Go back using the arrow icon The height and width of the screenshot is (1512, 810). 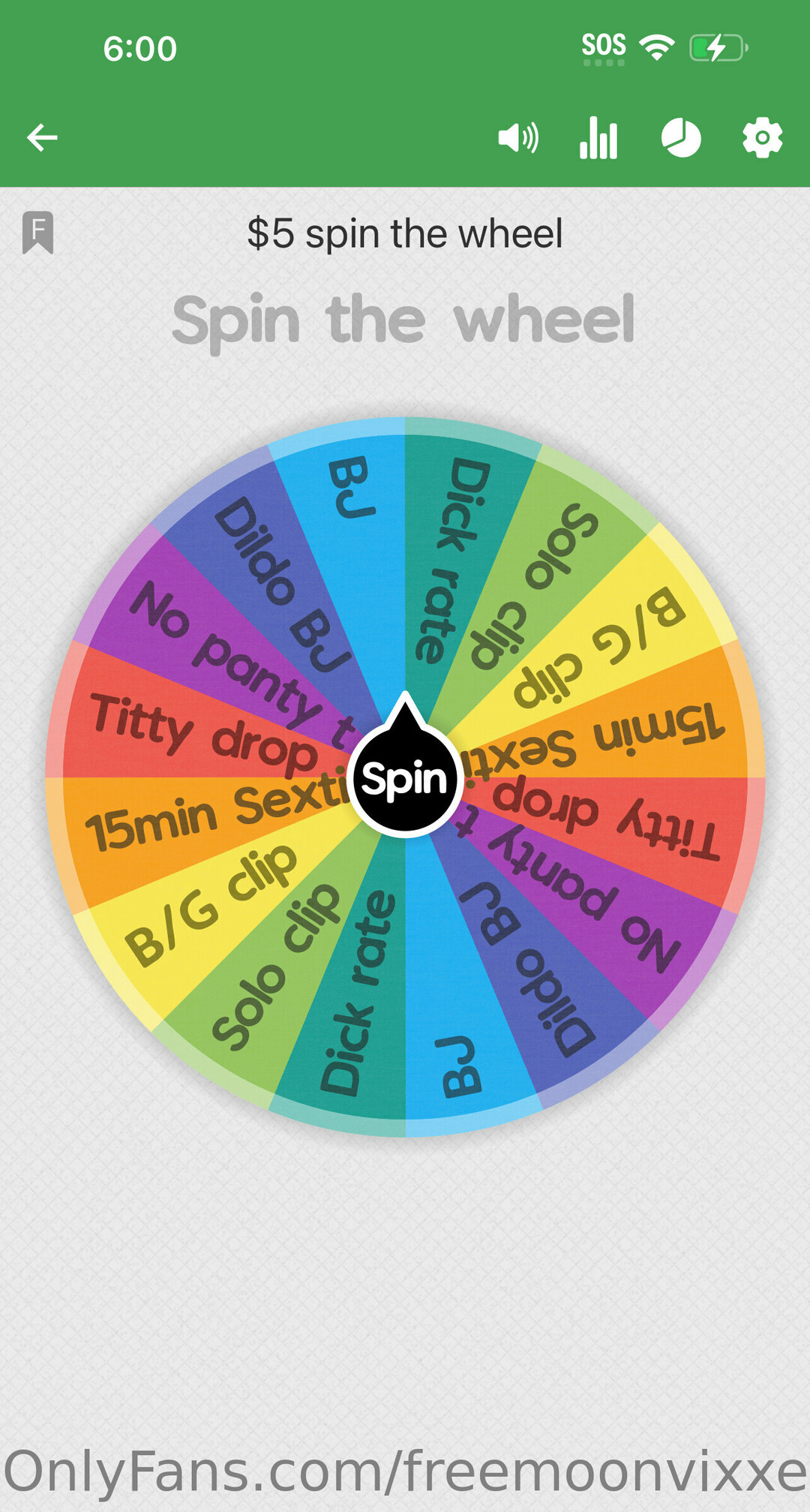point(42,137)
